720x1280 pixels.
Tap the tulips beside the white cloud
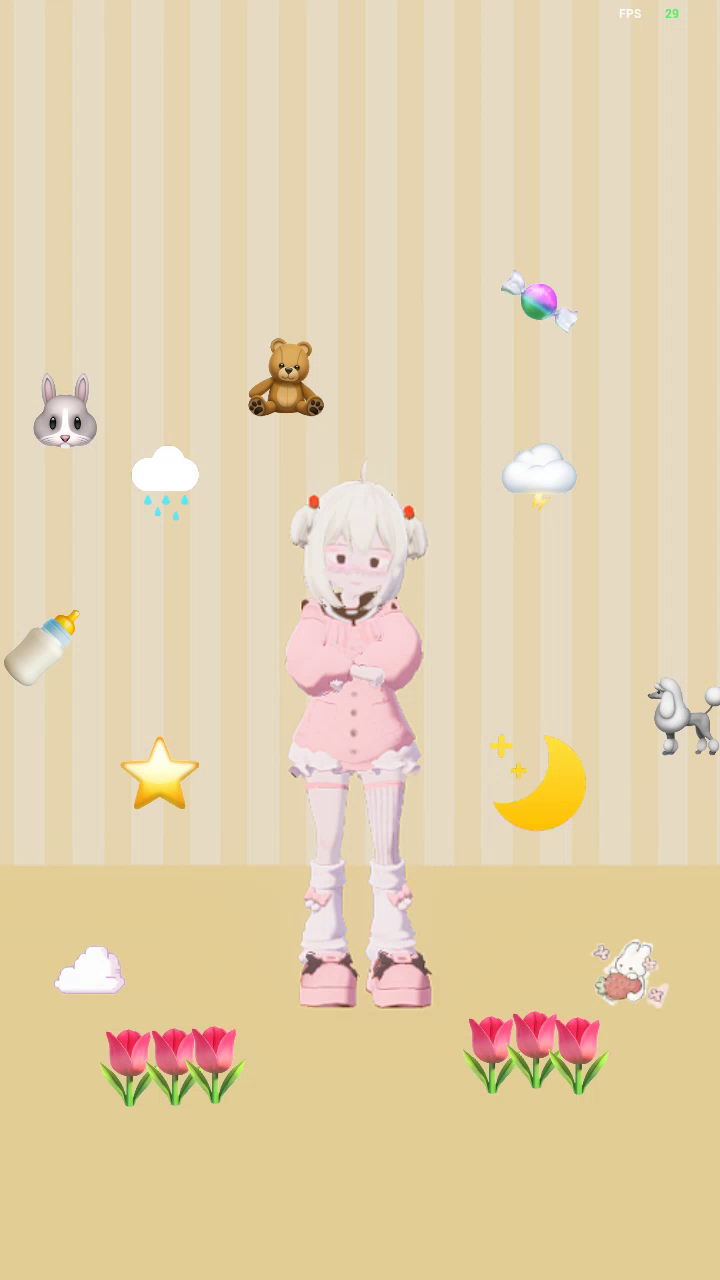point(172,1066)
